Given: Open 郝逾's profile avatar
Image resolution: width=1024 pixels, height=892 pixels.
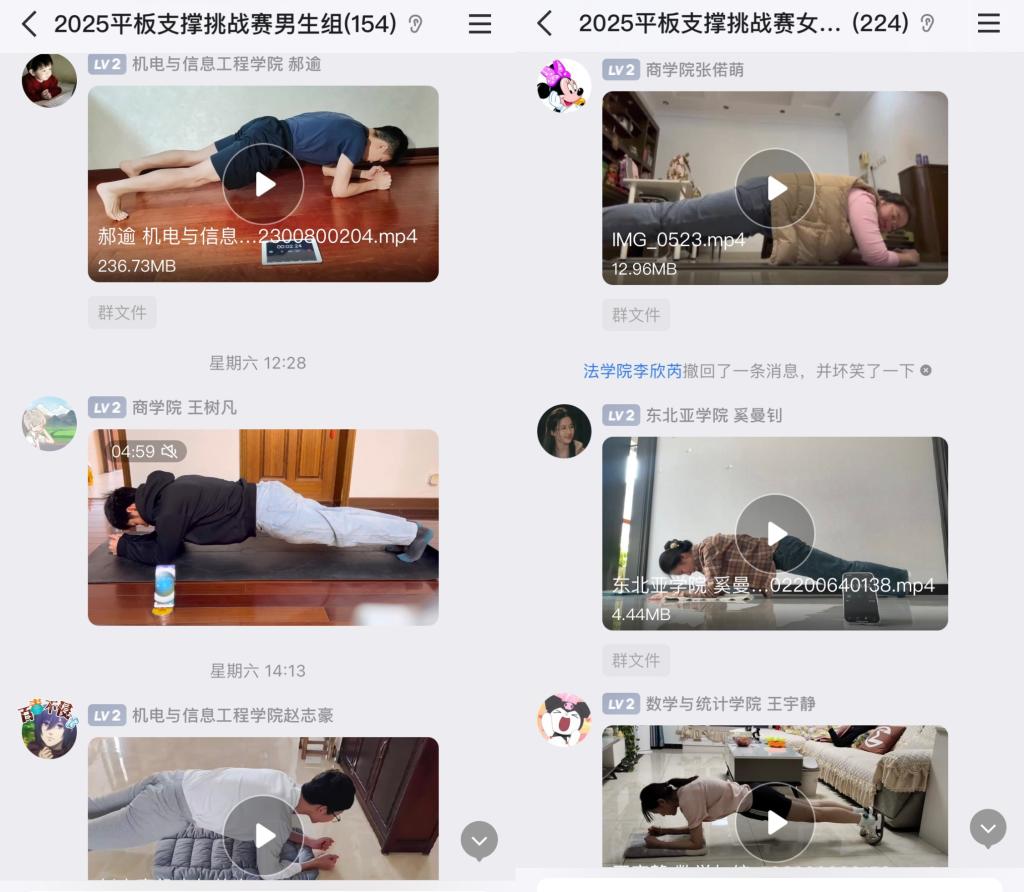Looking at the screenshot, I should 49,80.
